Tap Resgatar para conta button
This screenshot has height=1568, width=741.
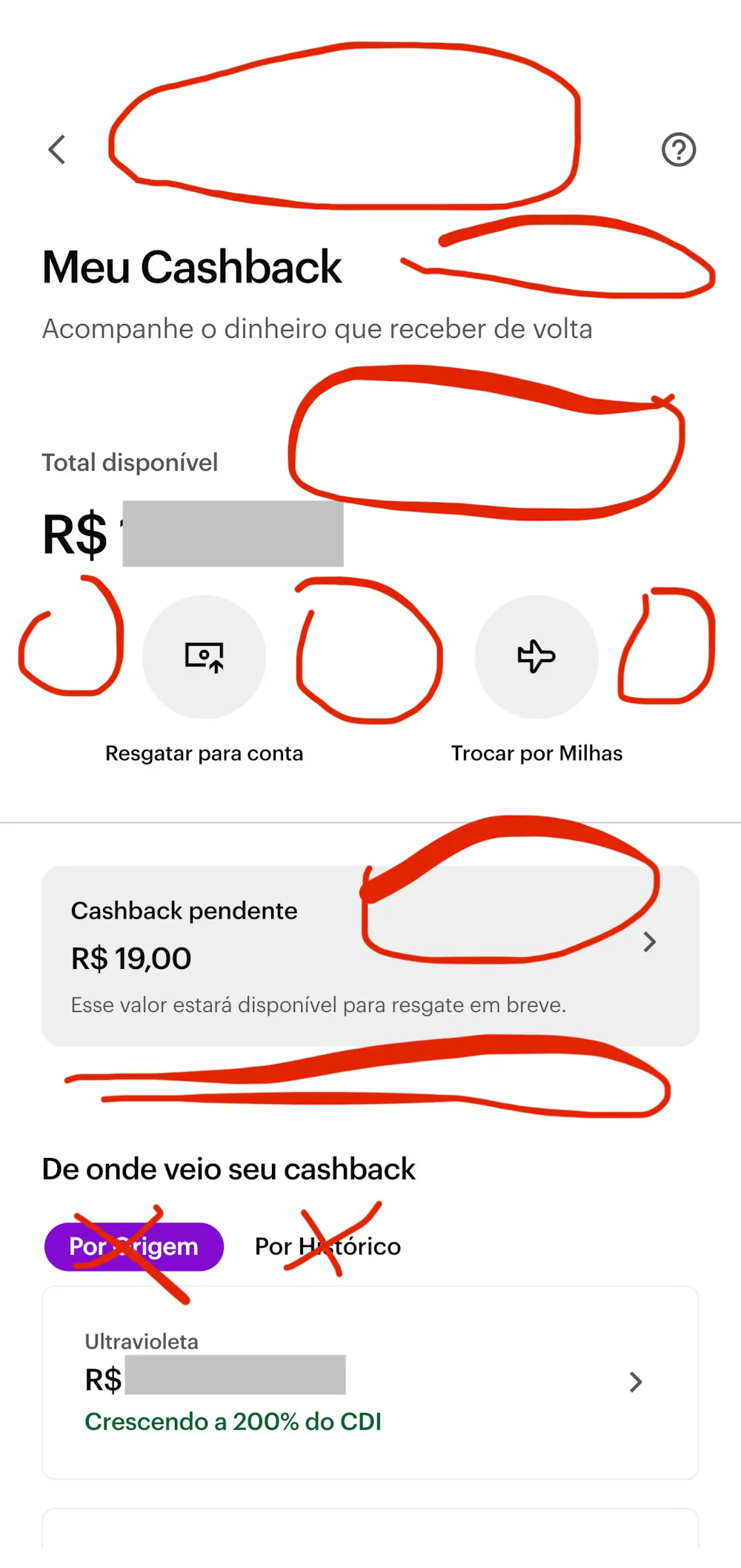click(204, 657)
